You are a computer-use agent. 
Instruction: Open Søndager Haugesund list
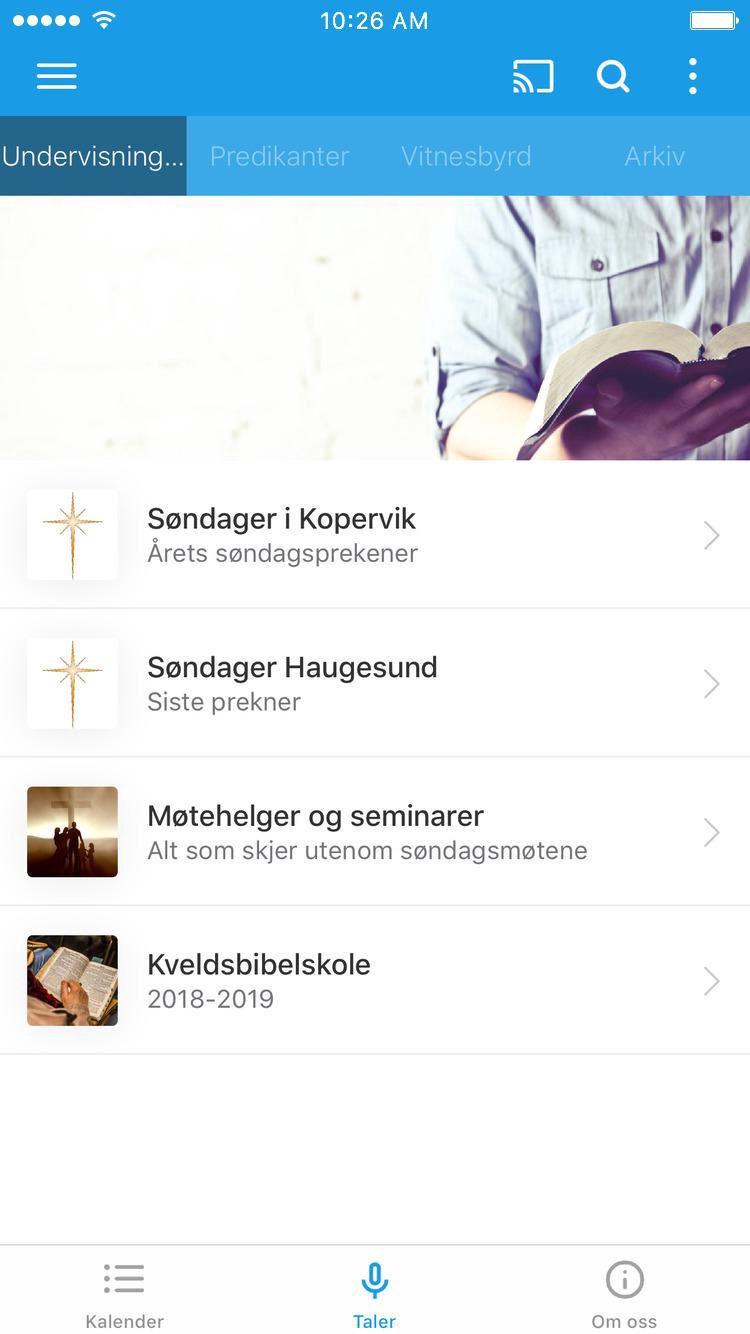[x=375, y=683]
